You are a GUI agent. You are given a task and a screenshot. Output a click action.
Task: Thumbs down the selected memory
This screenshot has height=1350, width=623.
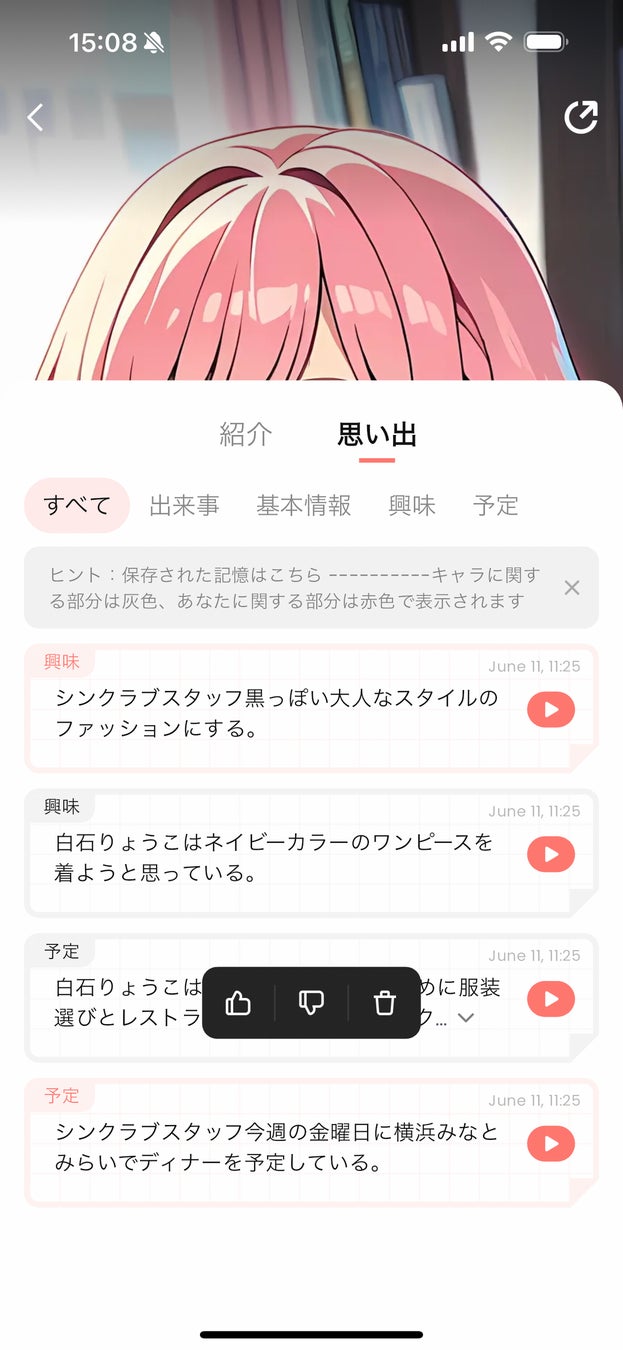[x=311, y=1003]
